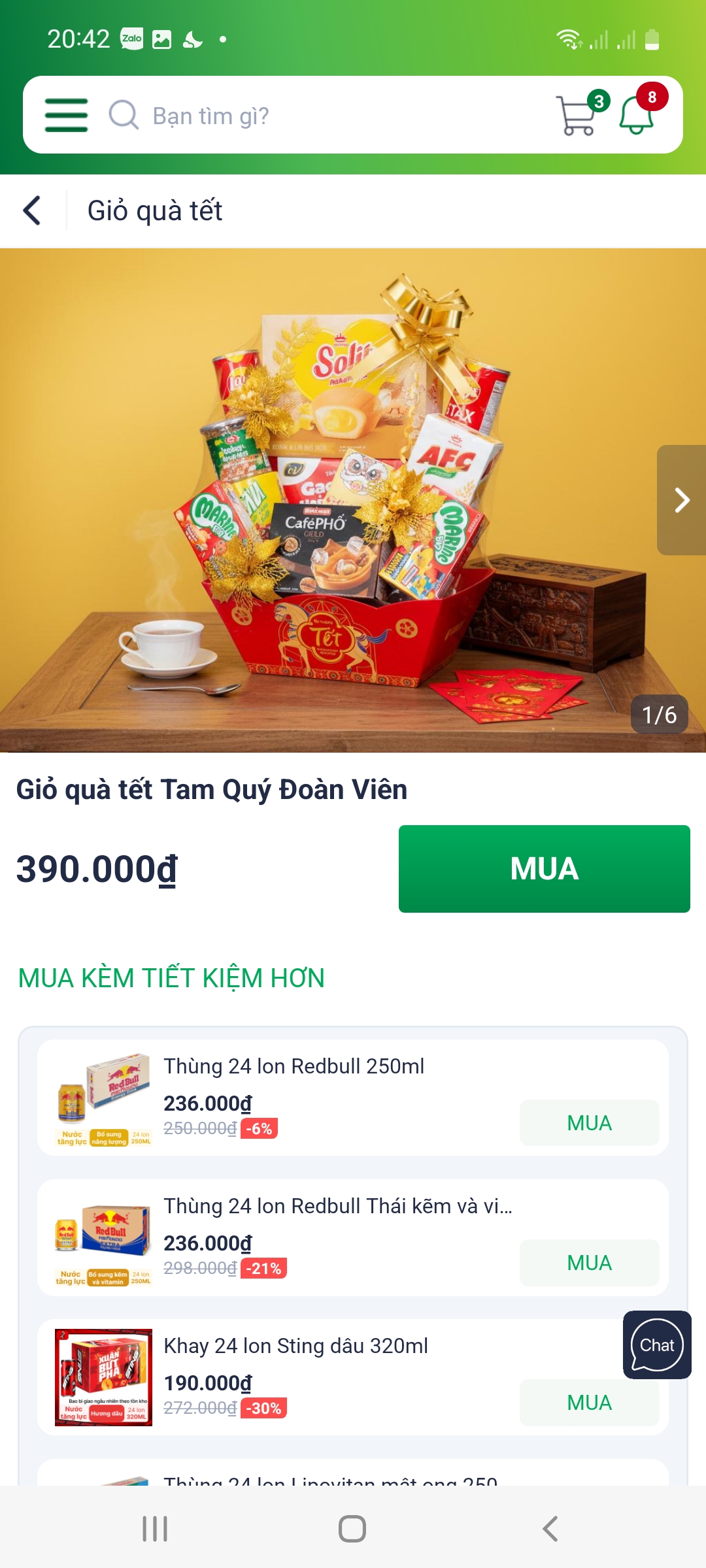The image size is (706, 1568).
Task: View Khay 24 lon Sting dâu 320ml details
Action: point(295,1346)
